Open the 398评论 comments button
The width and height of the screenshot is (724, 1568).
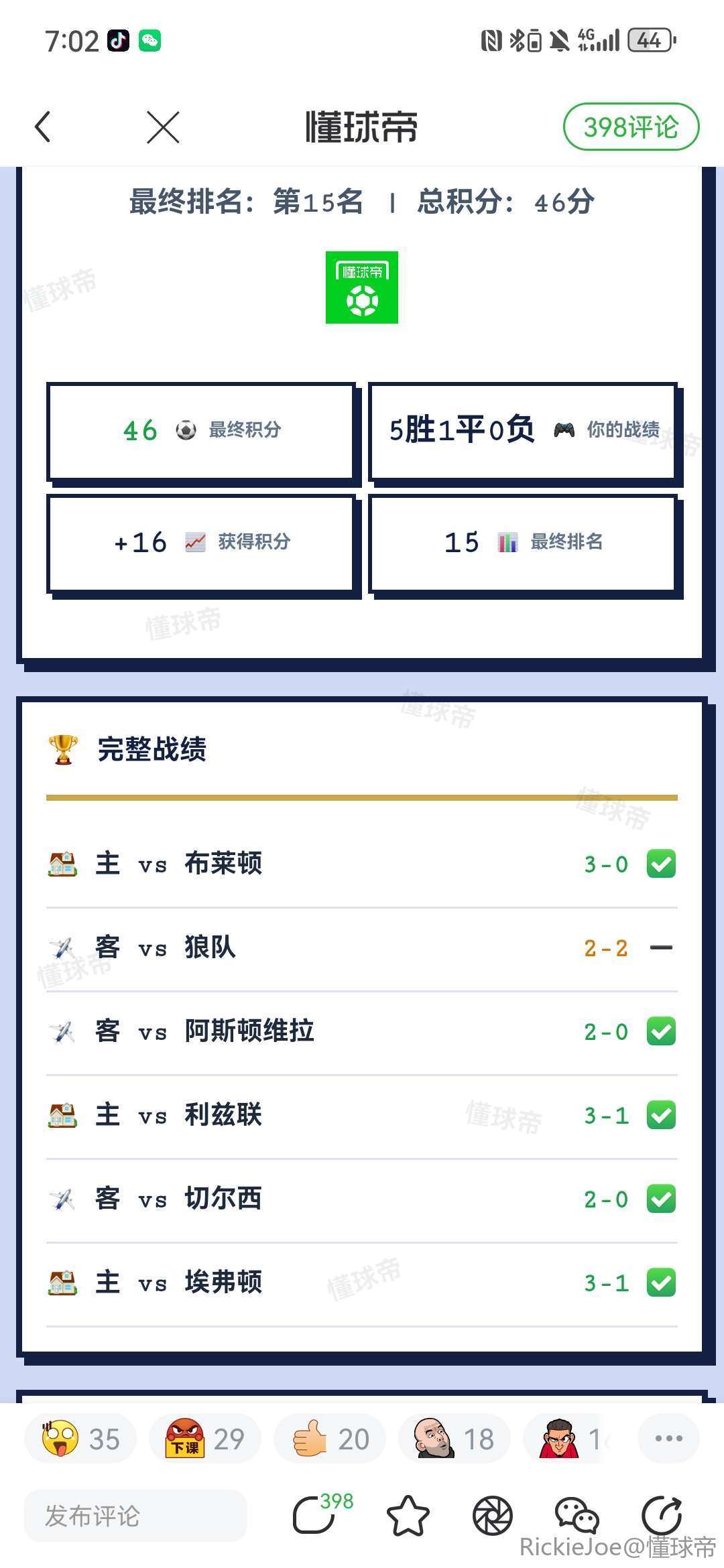click(x=631, y=127)
